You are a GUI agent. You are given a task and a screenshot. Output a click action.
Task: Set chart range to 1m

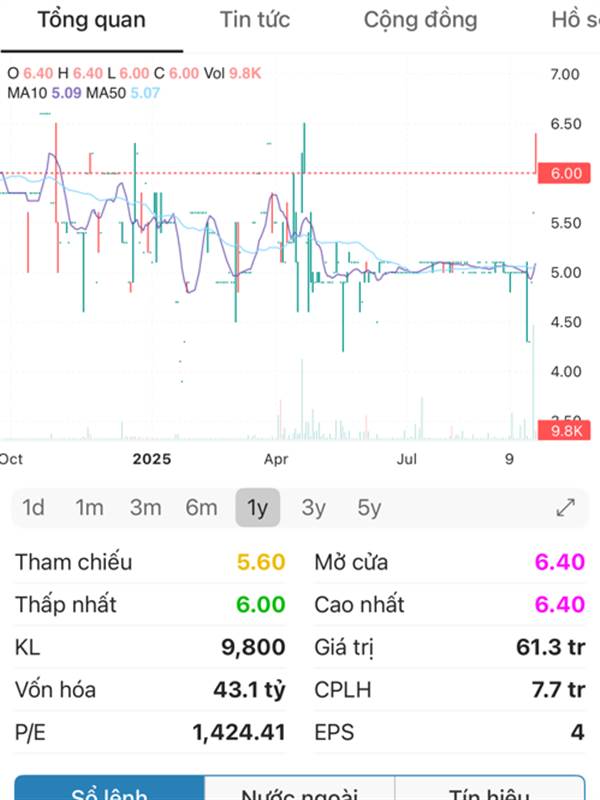[89, 508]
